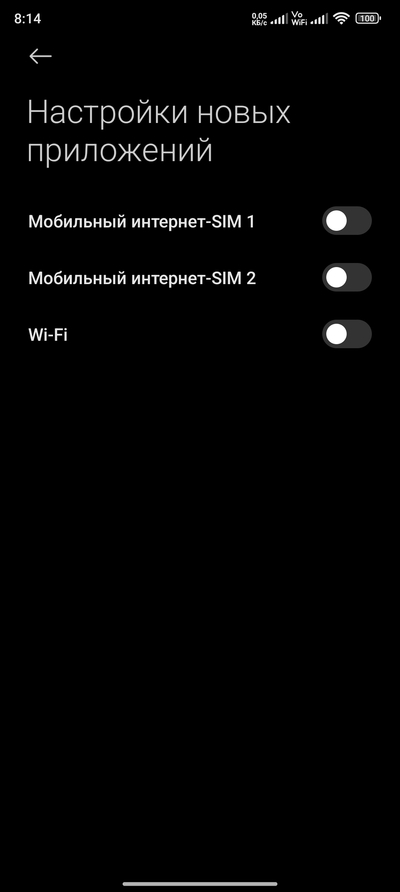The height and width of the screenshot is (892, 400).
Task: Turn on Мобильный интернет-SIM 2 switch
Action: pyautogui.click(x=347, y=278)
